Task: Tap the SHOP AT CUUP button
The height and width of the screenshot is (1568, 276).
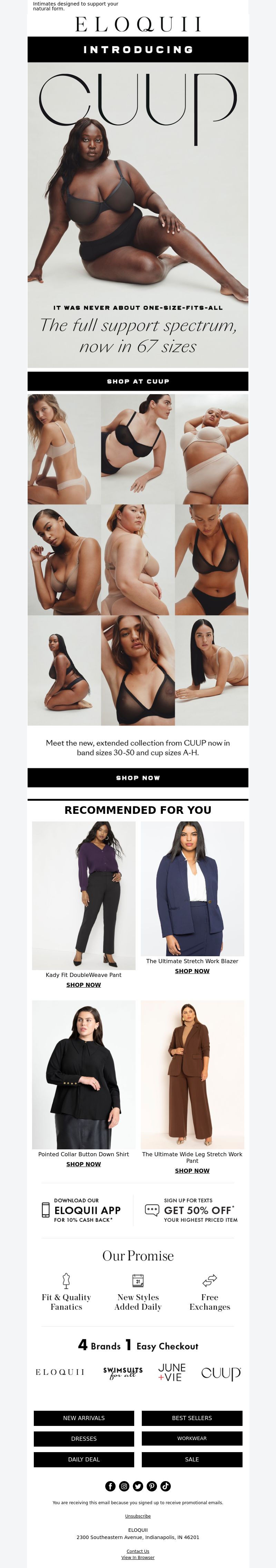Action: coord(138,381)
